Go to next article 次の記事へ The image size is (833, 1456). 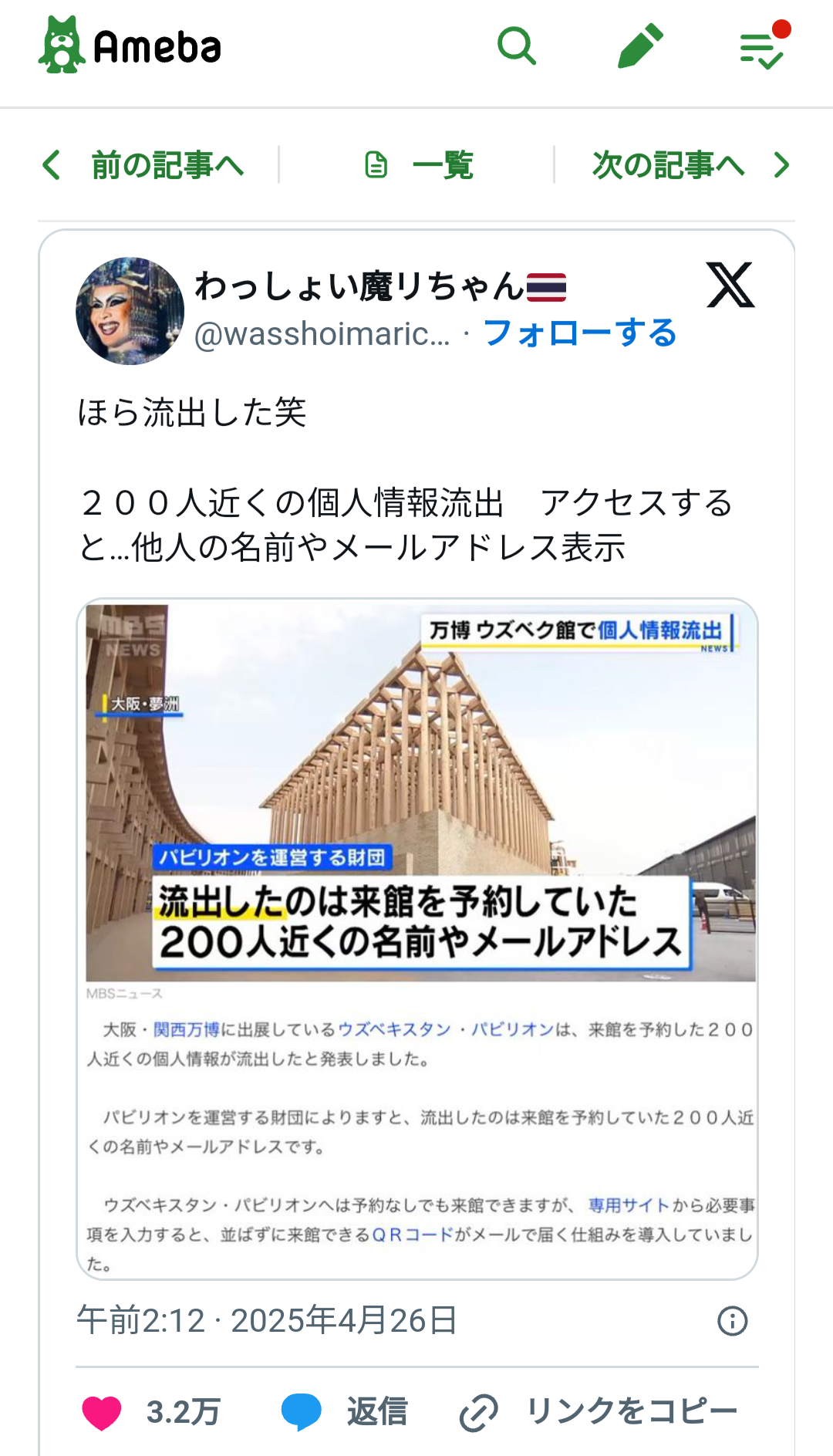pyautogui.click(x=690, y=165)
